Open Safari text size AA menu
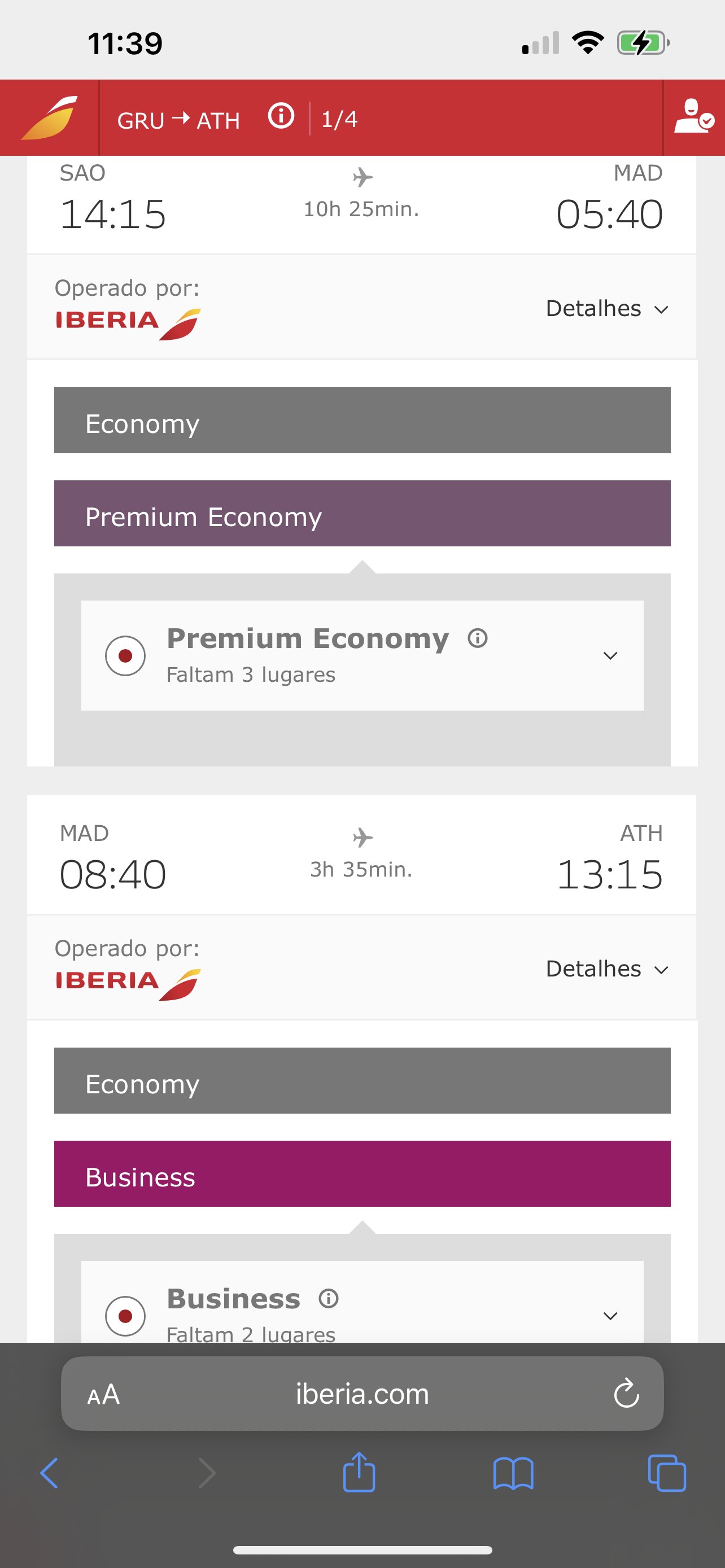This screenshot has width=725, height=1568. (103, 1394)
